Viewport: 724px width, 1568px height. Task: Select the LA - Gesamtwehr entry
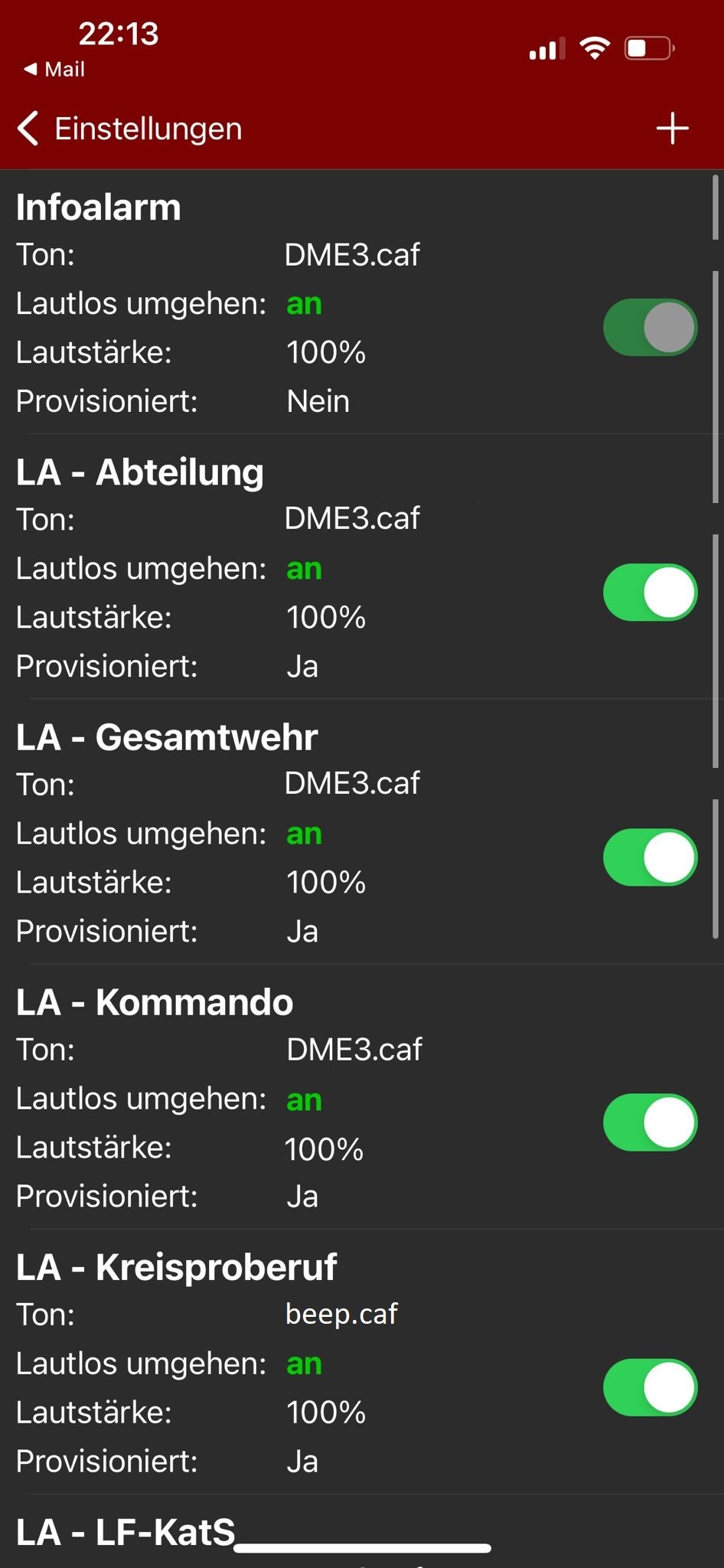pyautogui.click(x=167, y=736)
